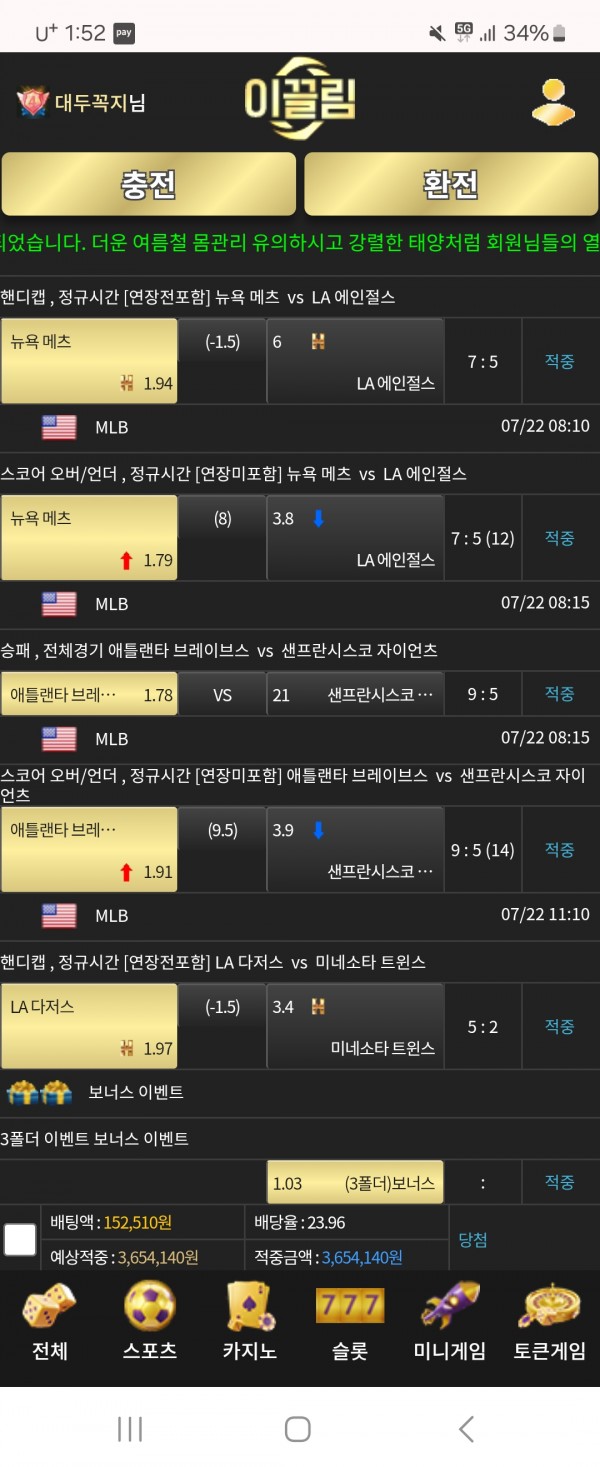Check the bet slip checkbox
The height and width of the screenshot is (1467, 600).
20,1240
